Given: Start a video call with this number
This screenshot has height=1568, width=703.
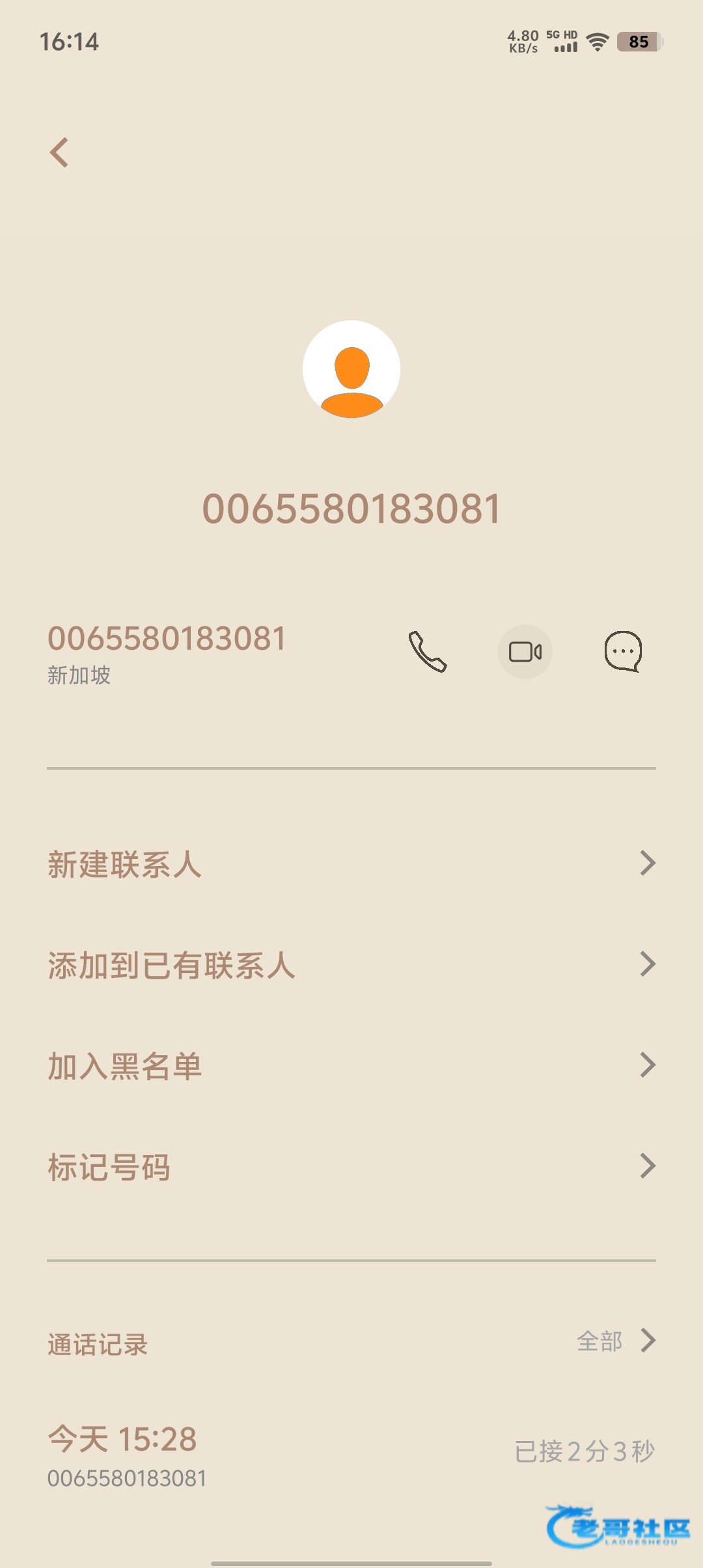Looking at the screenshot, I should [525, 652].
